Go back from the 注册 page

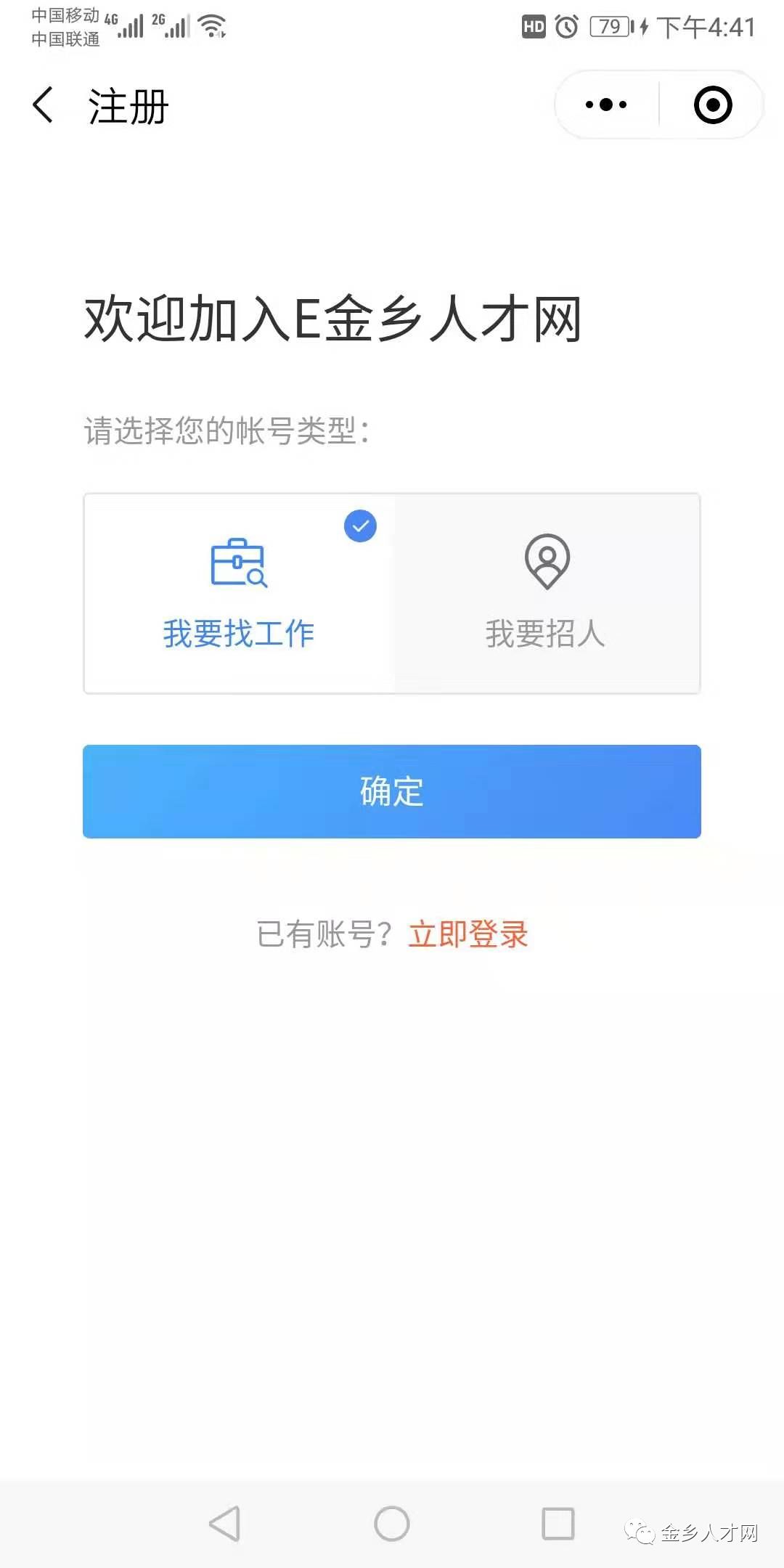point(44,105)
